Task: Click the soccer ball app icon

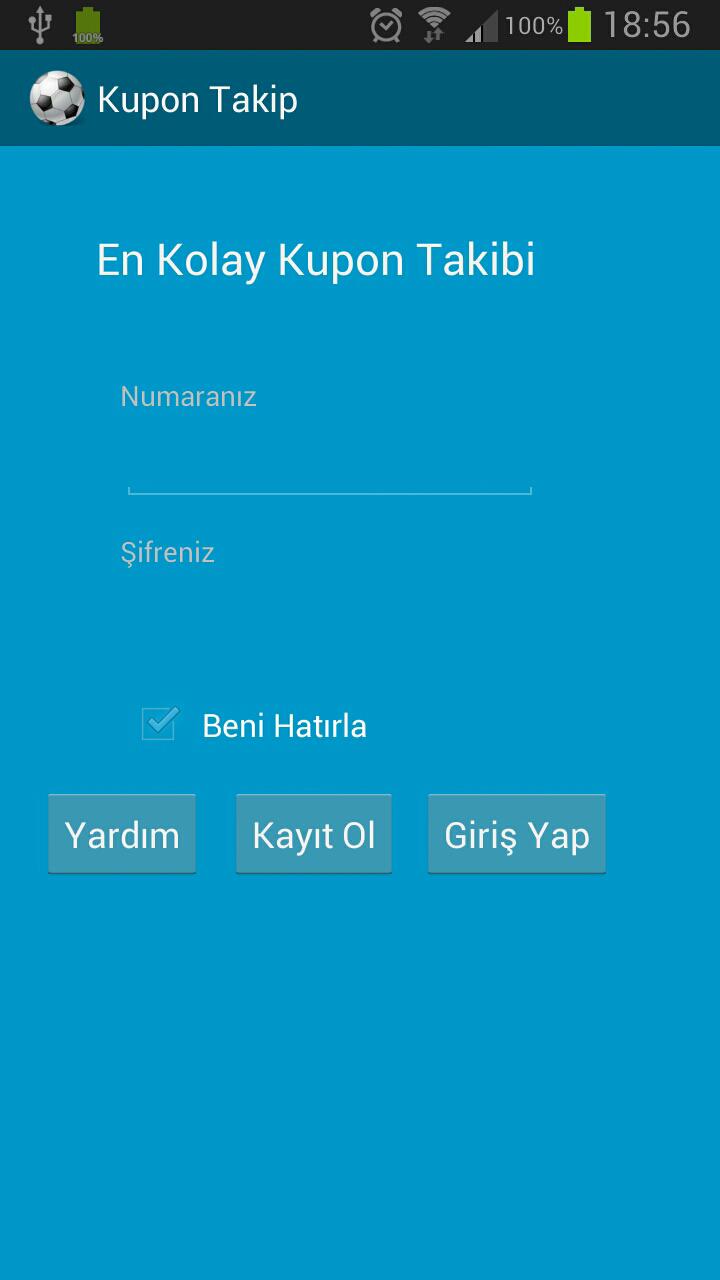Action: tap(57, 97)
